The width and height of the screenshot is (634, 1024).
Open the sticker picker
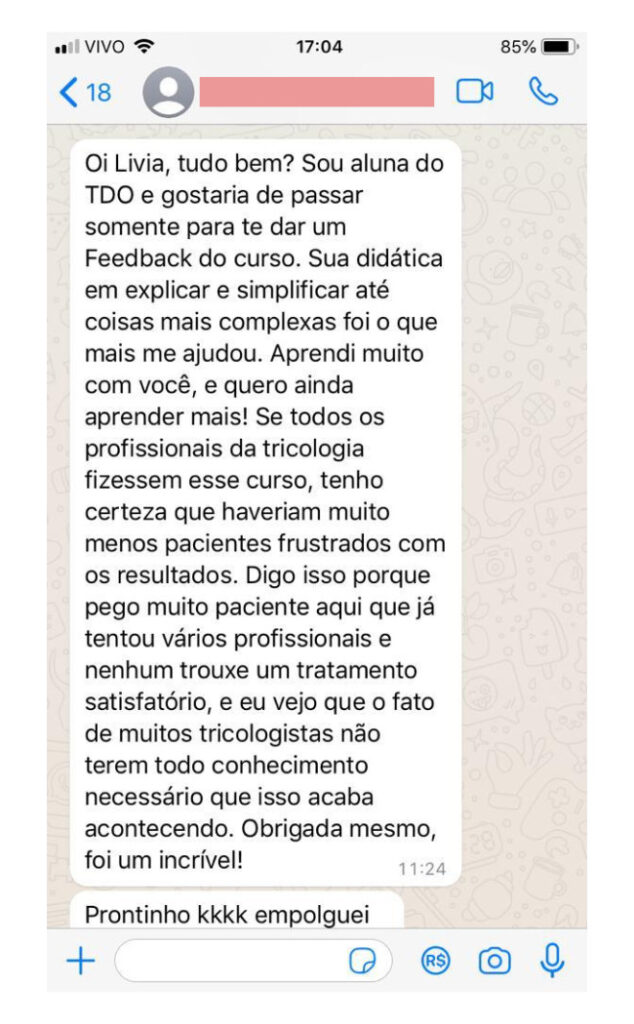pos(362,961)
